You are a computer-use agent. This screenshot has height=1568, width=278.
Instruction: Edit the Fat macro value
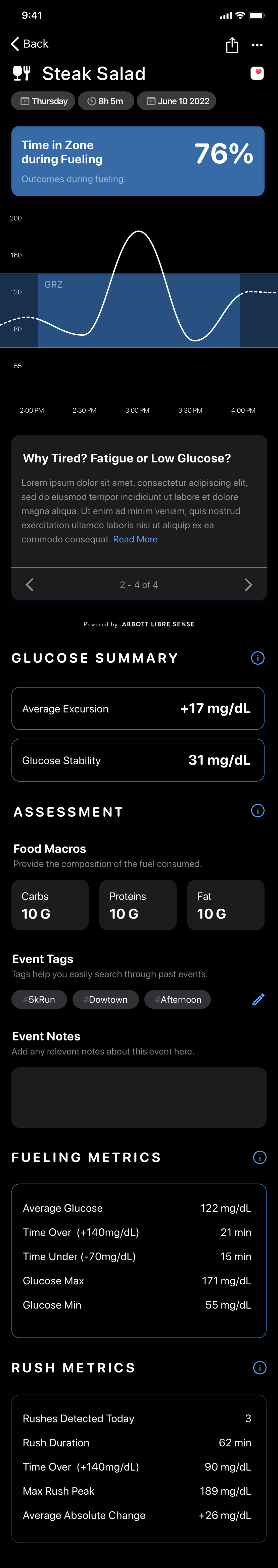click(226, 905)
